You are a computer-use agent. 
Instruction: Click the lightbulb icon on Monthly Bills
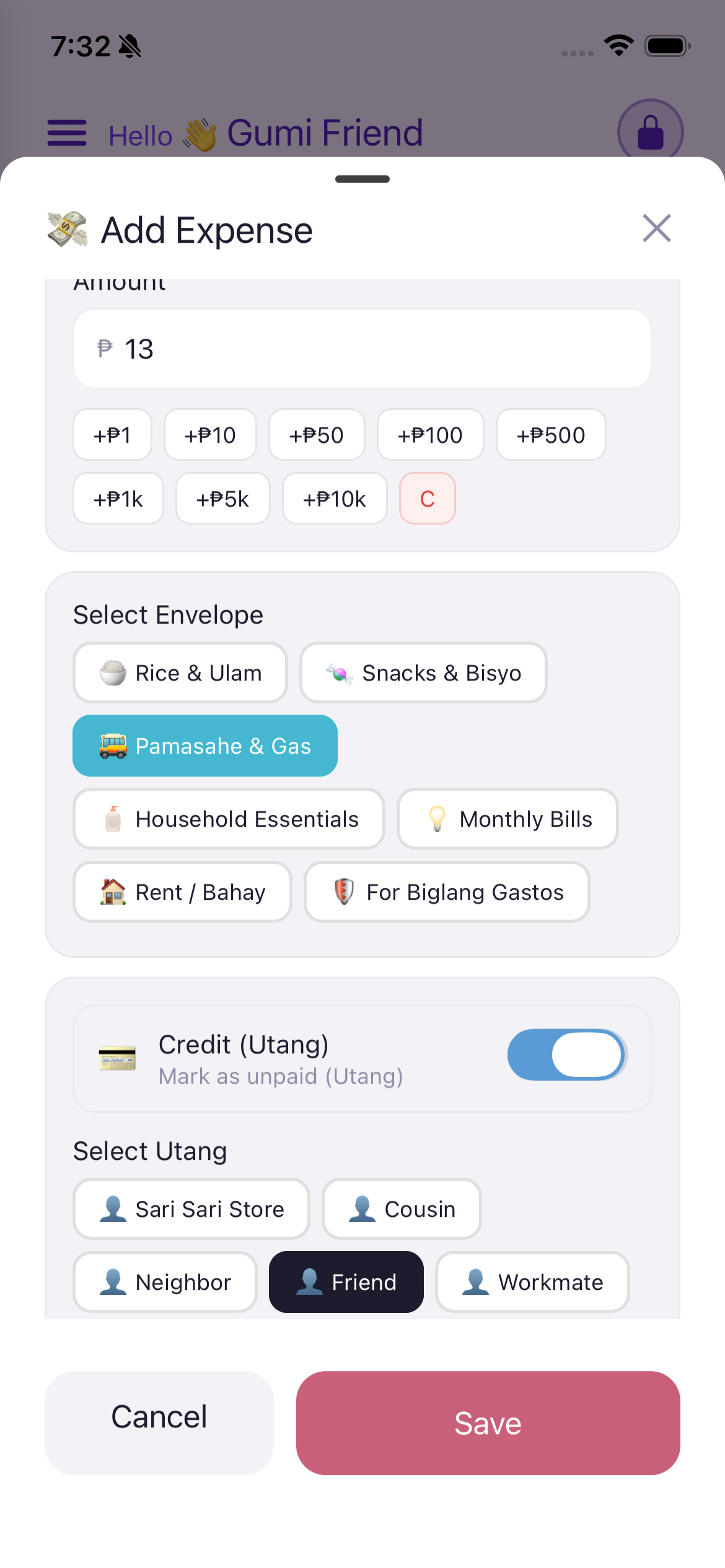tap(437, 819)
